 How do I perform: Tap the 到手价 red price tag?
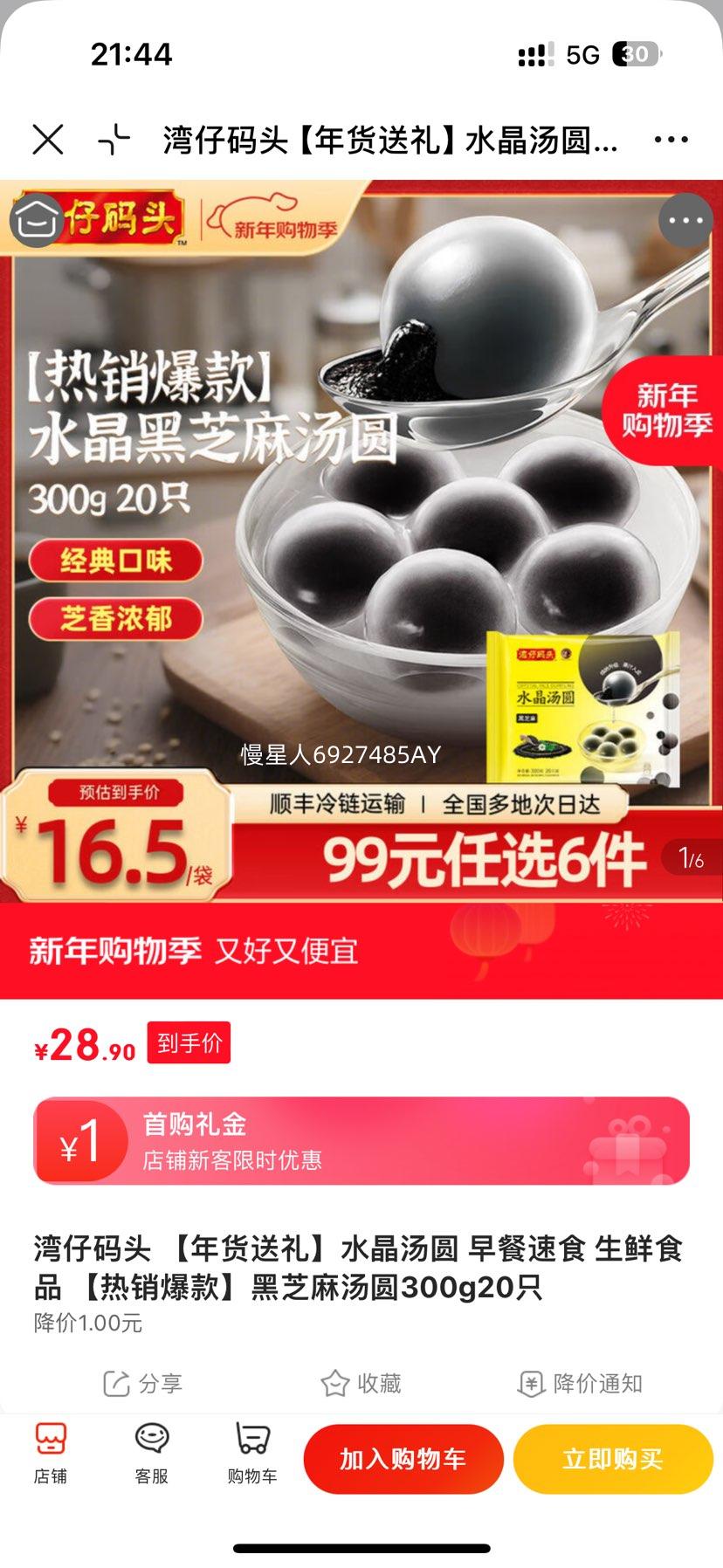point(189,1042)
